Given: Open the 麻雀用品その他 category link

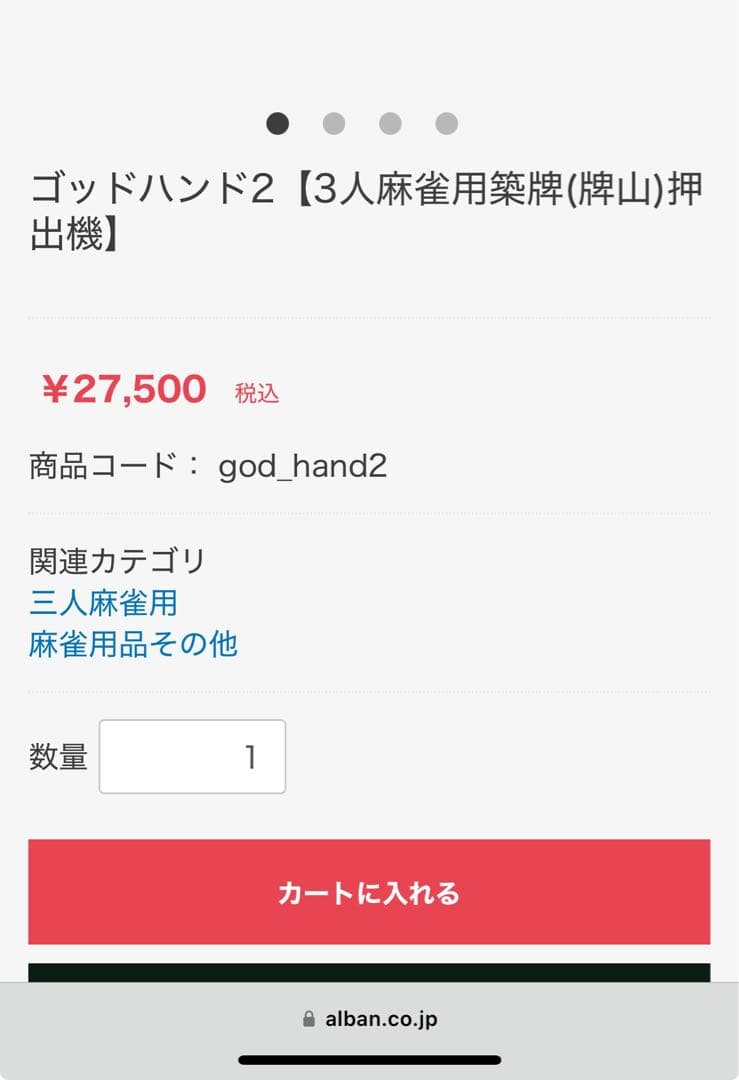Looking at the screenshot, I should 133,645.
